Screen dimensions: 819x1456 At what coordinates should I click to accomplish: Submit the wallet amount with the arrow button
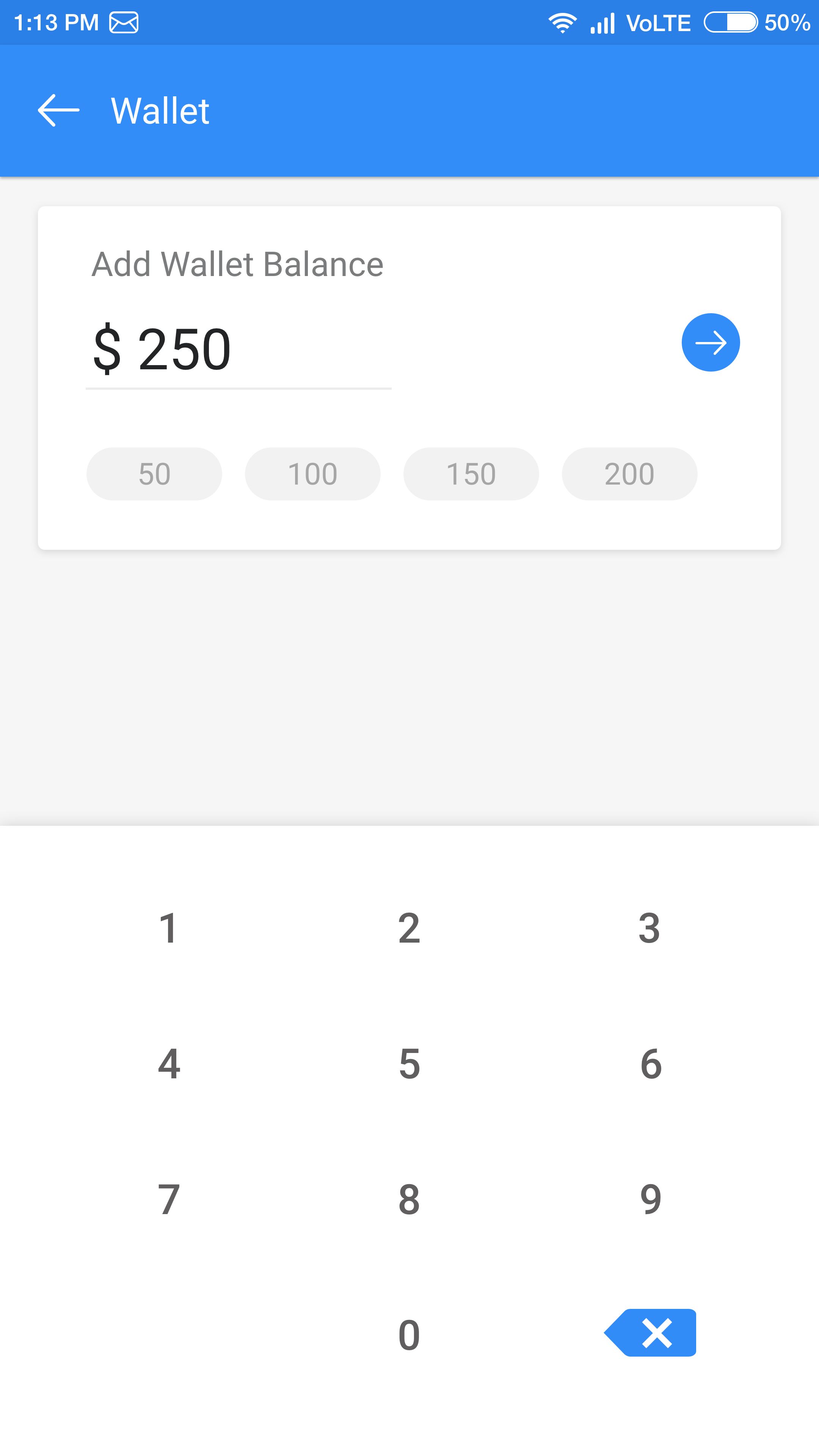click(710, 342)
